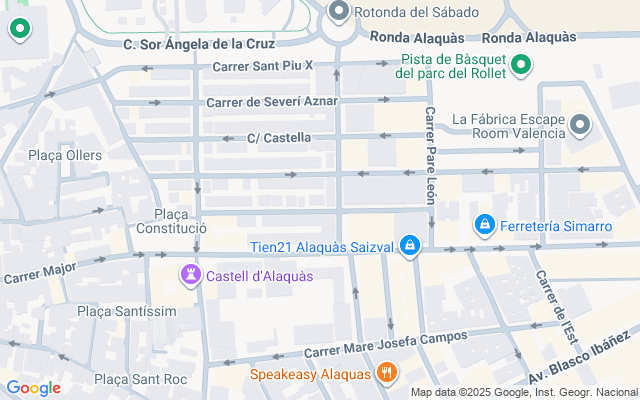
Task: Select the green park marker in the corner
Action: pyautogui.click(x=19, y=29)
